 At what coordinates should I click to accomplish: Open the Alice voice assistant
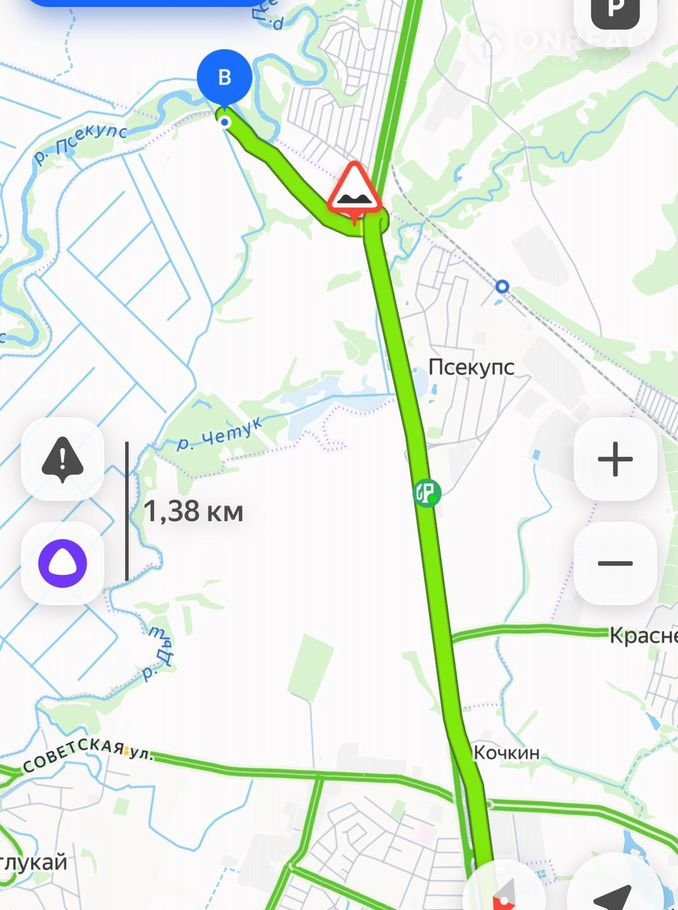tap(62, 563)
